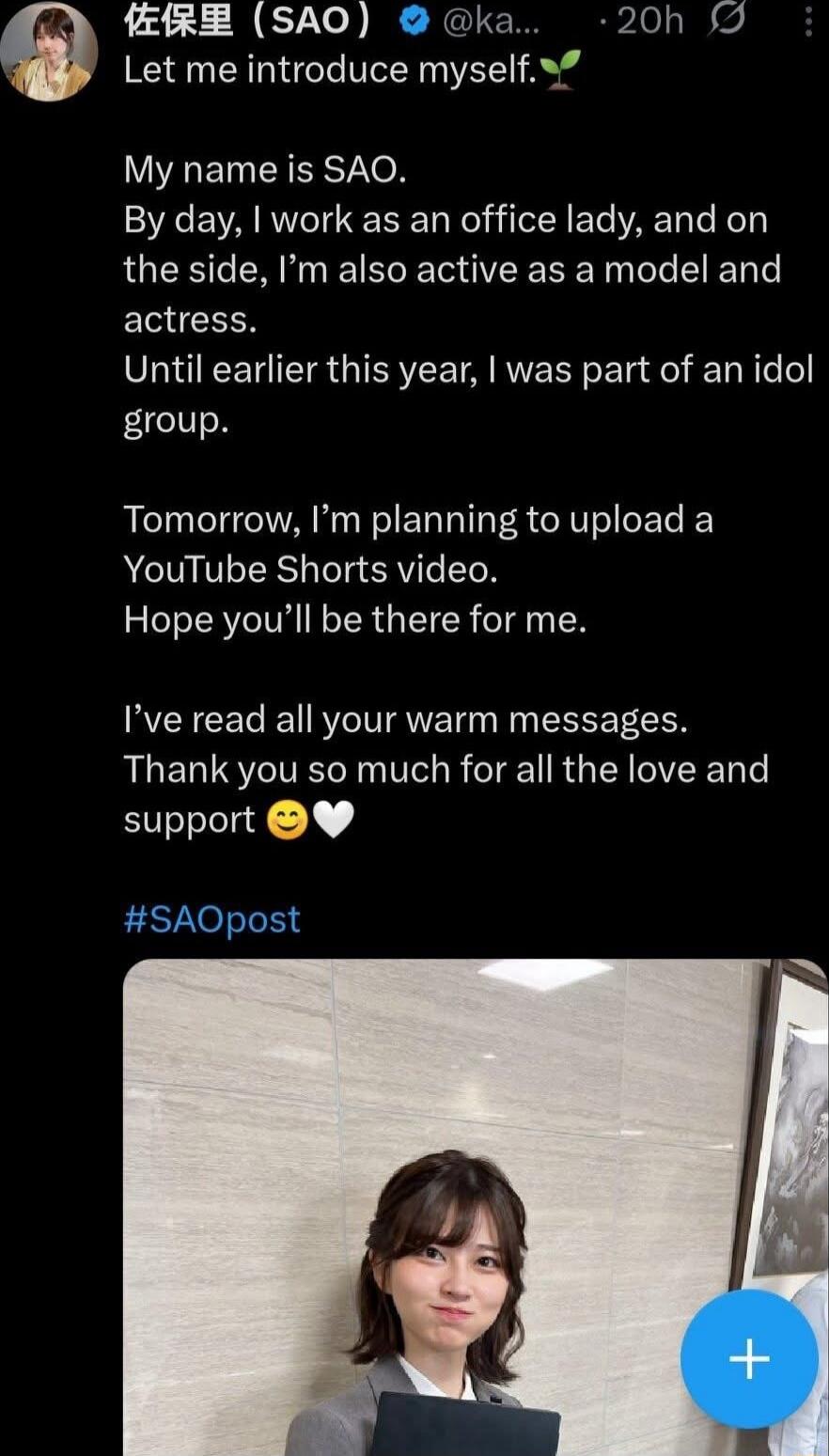Compose a new post with the plus button

pos(749,1358)
